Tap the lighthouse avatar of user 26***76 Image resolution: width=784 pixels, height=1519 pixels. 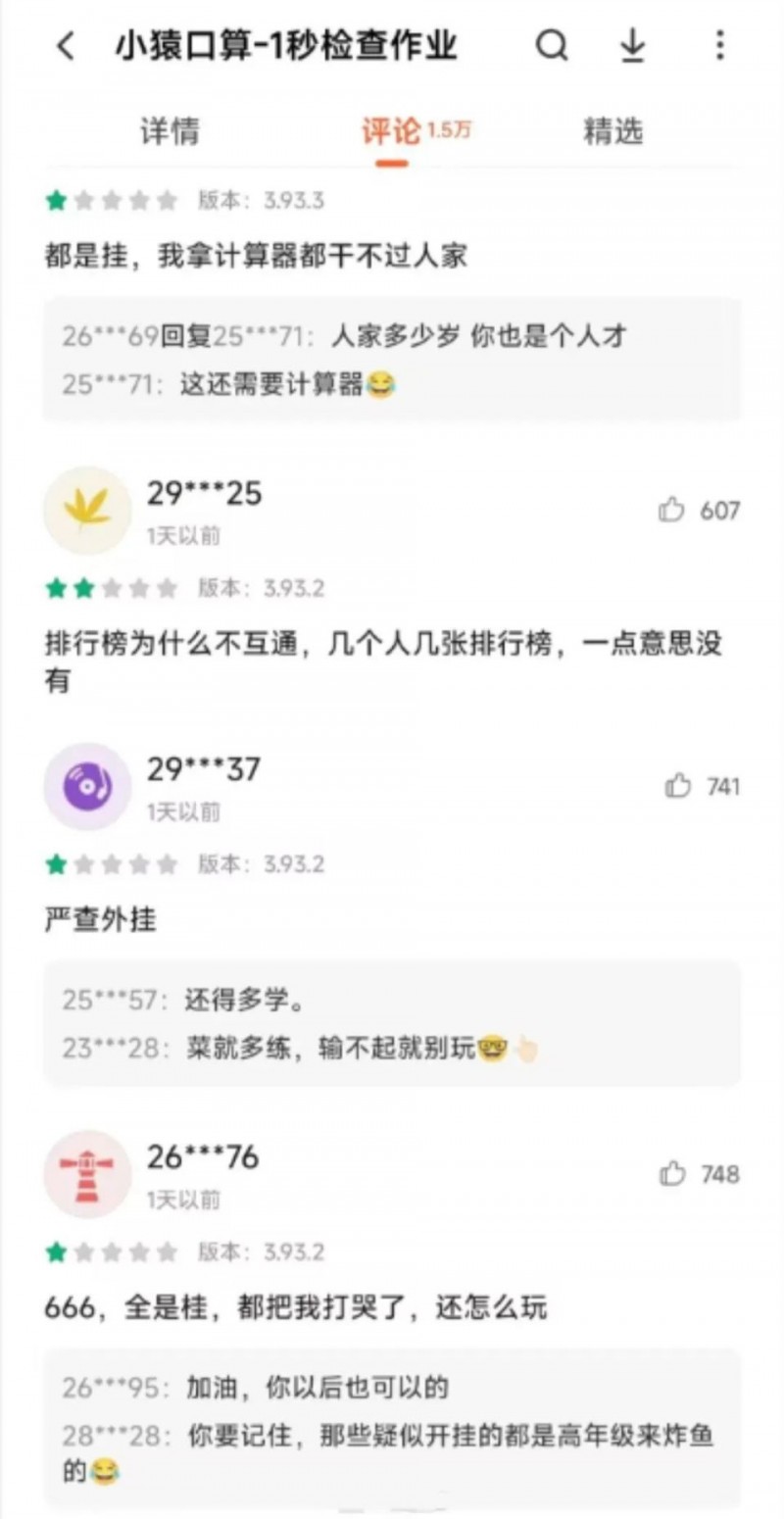click(86, 1174)
